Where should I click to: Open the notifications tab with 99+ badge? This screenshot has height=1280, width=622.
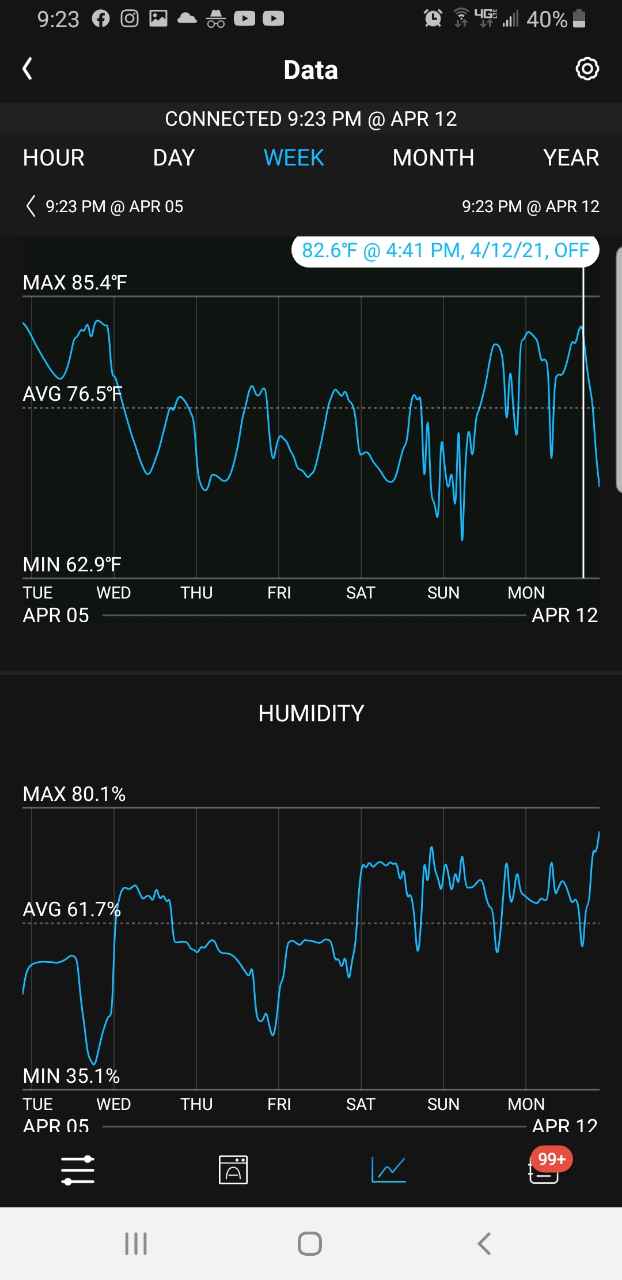click(x=546, y=1167)
